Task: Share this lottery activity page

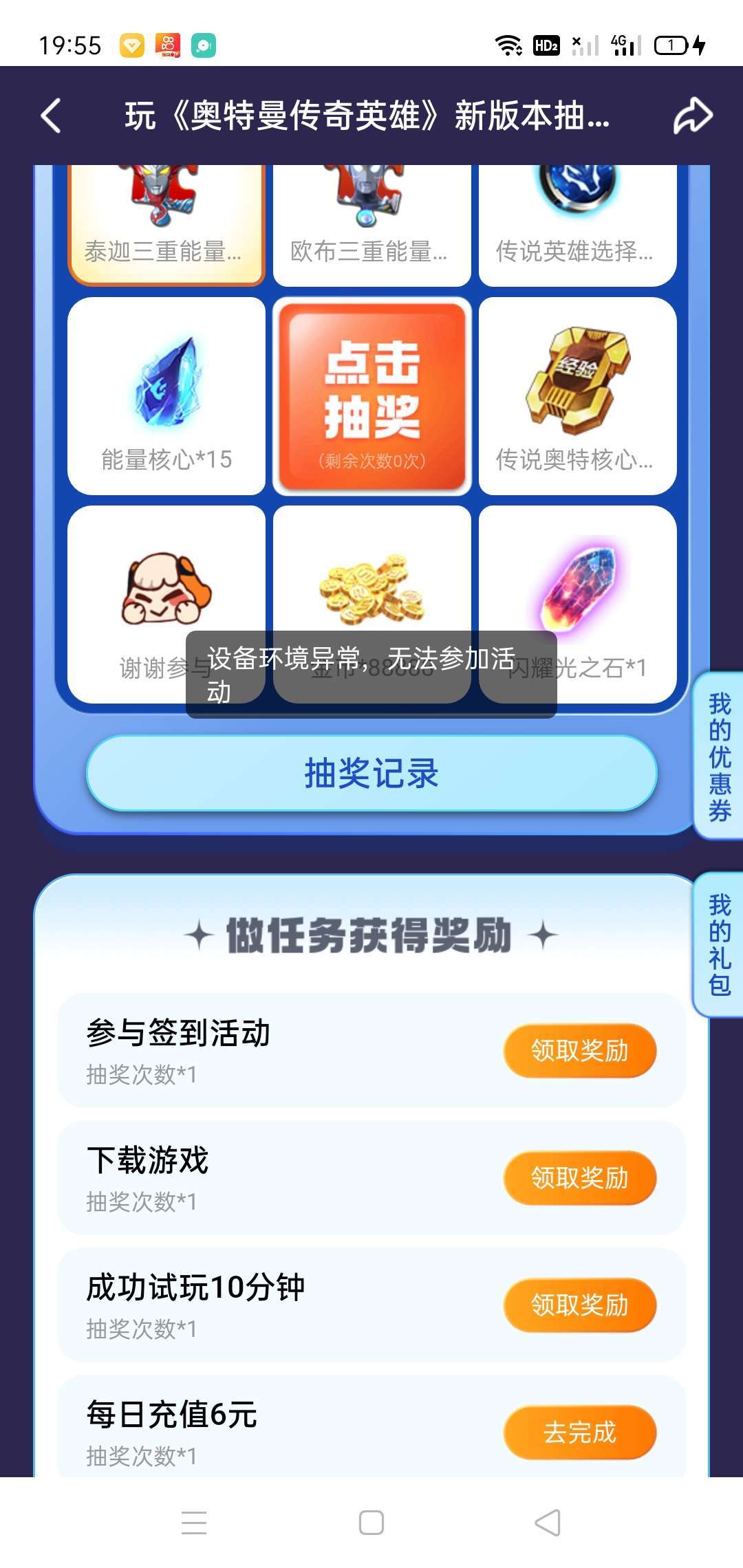Action: (692, 115)
